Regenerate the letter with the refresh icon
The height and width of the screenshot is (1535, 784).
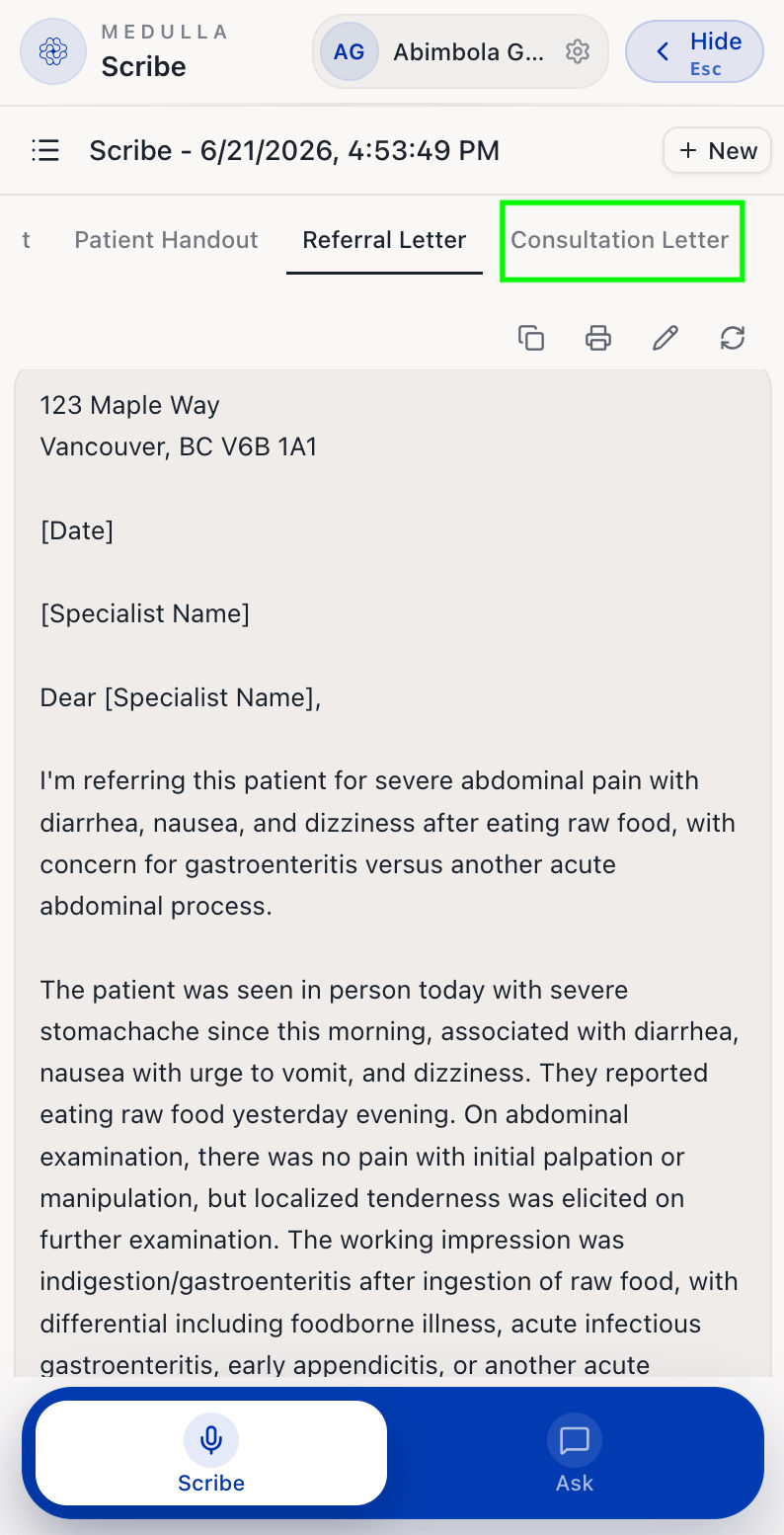[733, 338]
